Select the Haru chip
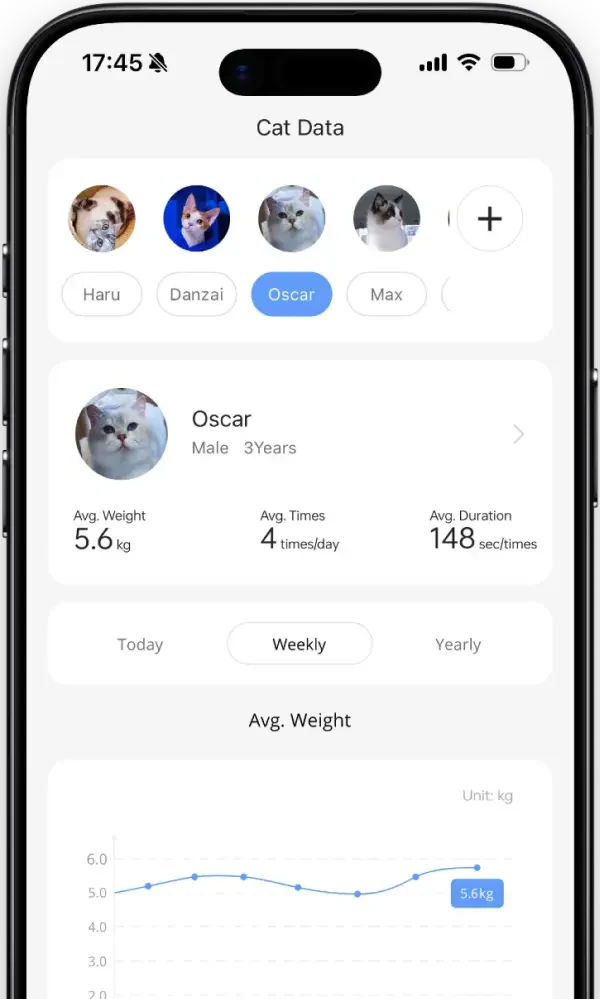Viewport: 600px width, 999px height. click(x=101, y=294)
